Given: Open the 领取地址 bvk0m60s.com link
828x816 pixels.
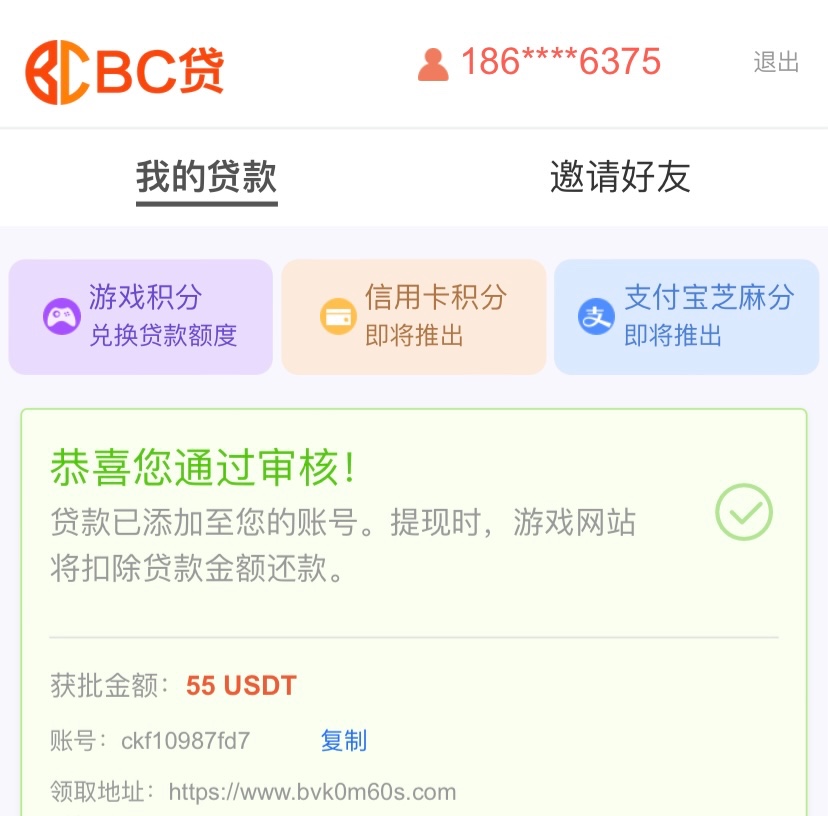Looking at the screenshot, I should tap(312, 792).
